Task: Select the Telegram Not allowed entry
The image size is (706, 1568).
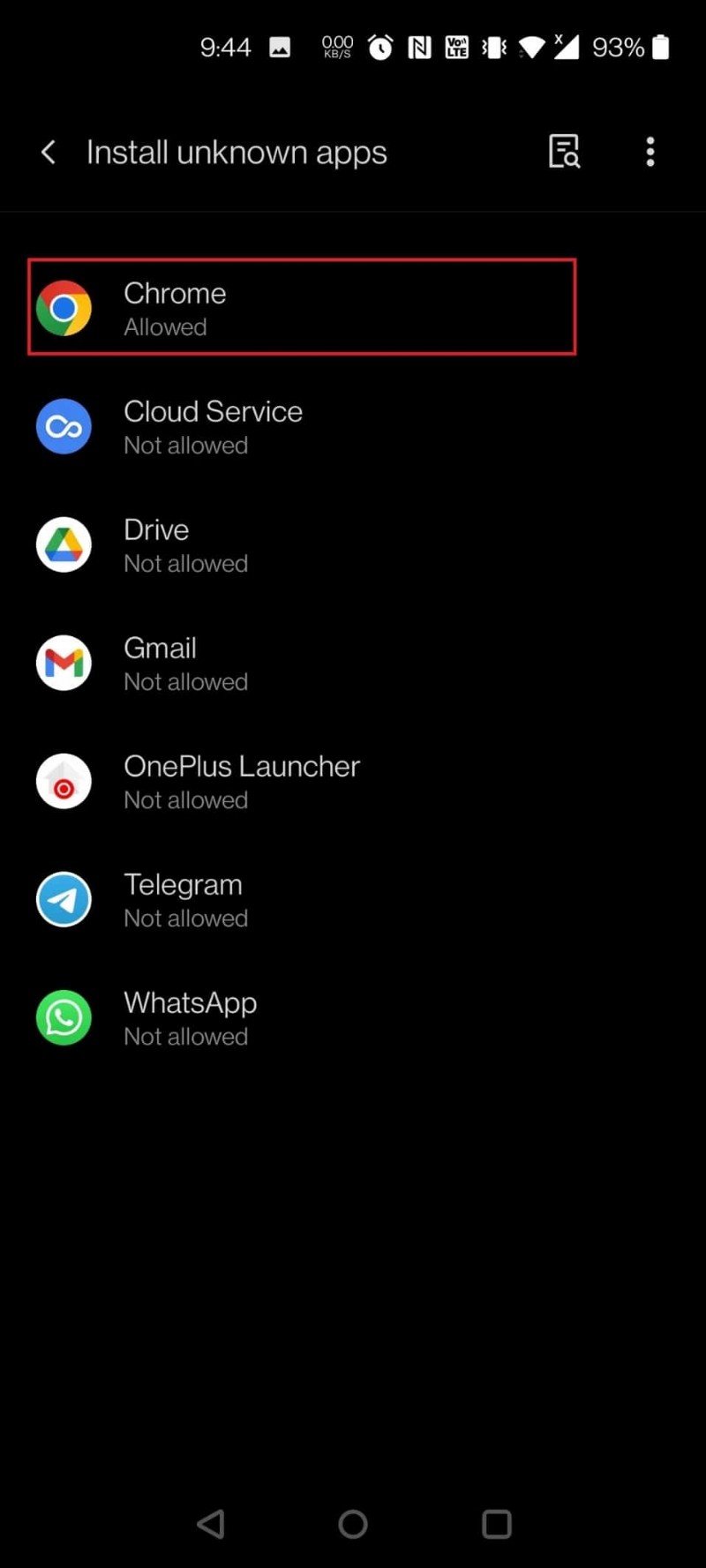Action: (x=300, y=899)
